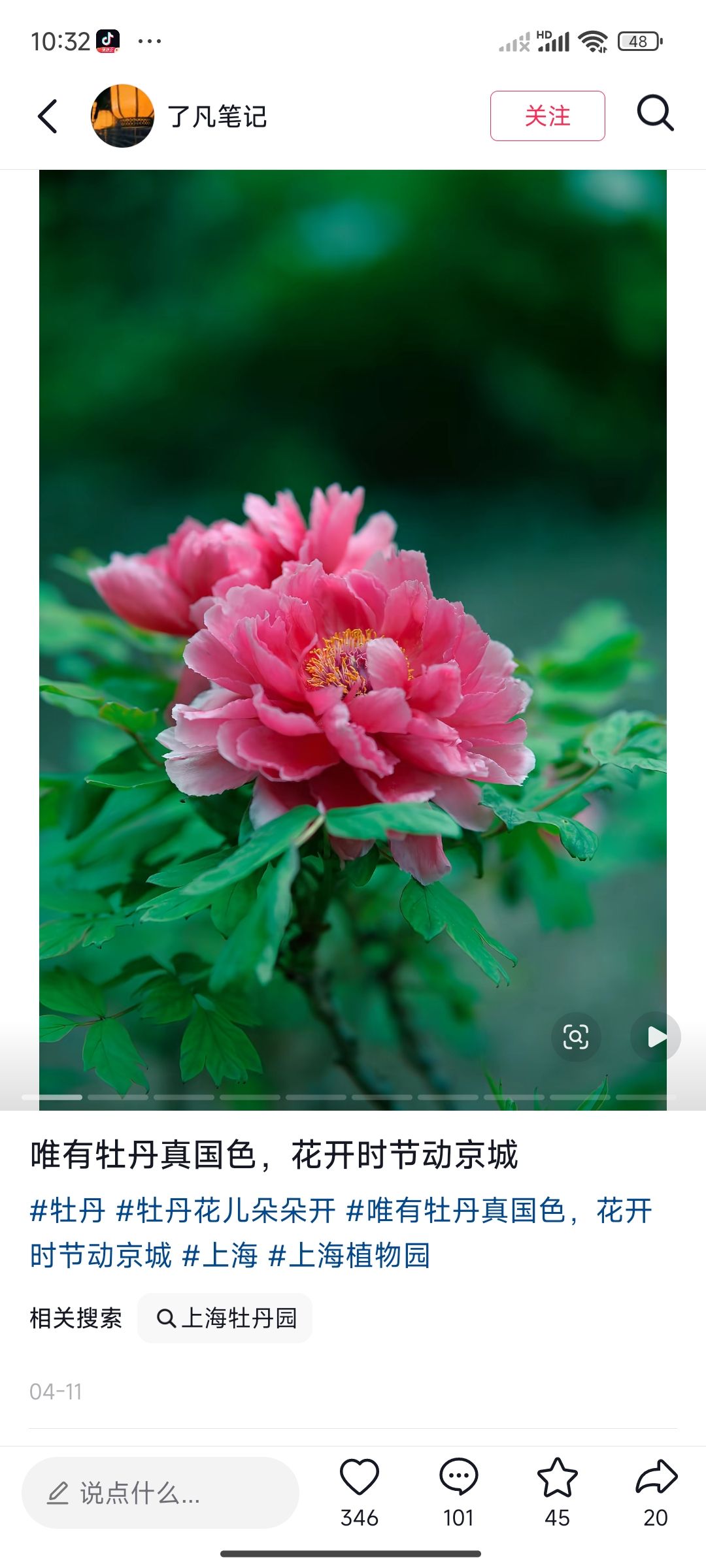Tap the image search scan icon
The width and height of the screenshot is (706, 1568).
click(x=575, y=1037)
